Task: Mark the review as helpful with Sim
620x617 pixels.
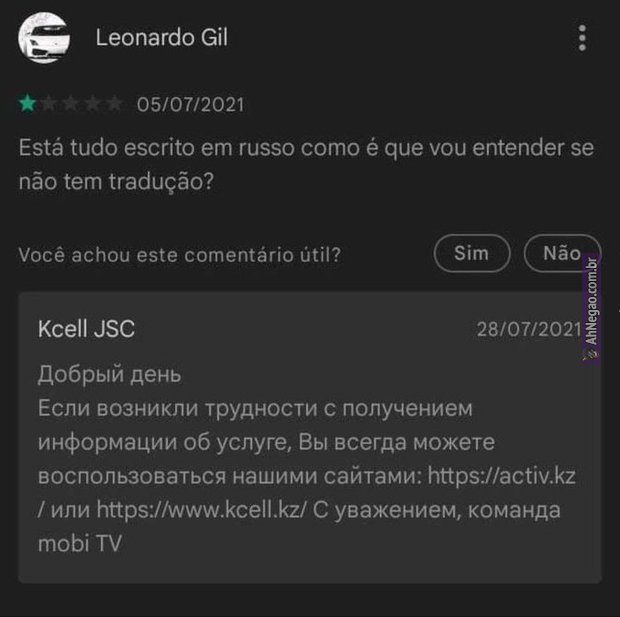Action: click(x=472, y=254)
